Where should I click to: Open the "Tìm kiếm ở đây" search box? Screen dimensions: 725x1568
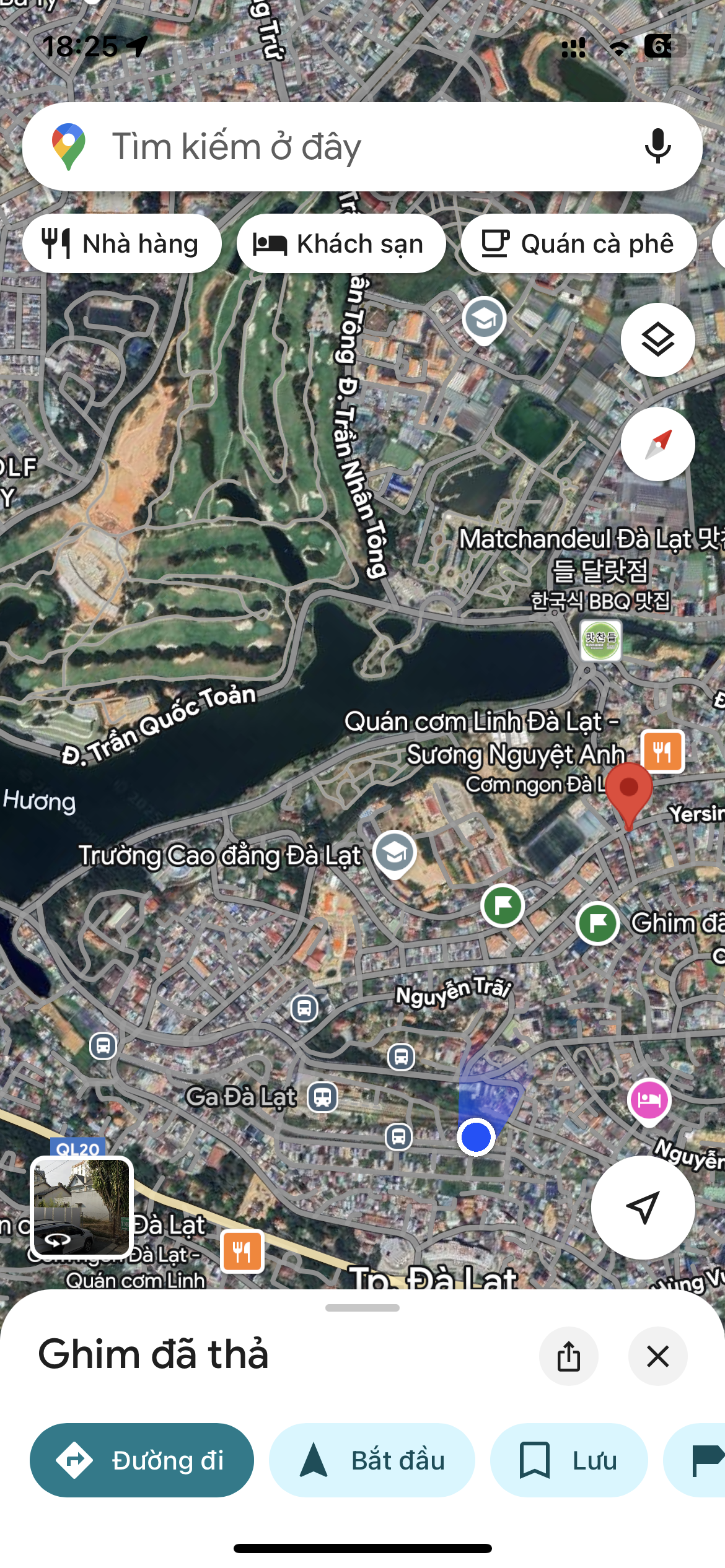click(x=347, y=147)
